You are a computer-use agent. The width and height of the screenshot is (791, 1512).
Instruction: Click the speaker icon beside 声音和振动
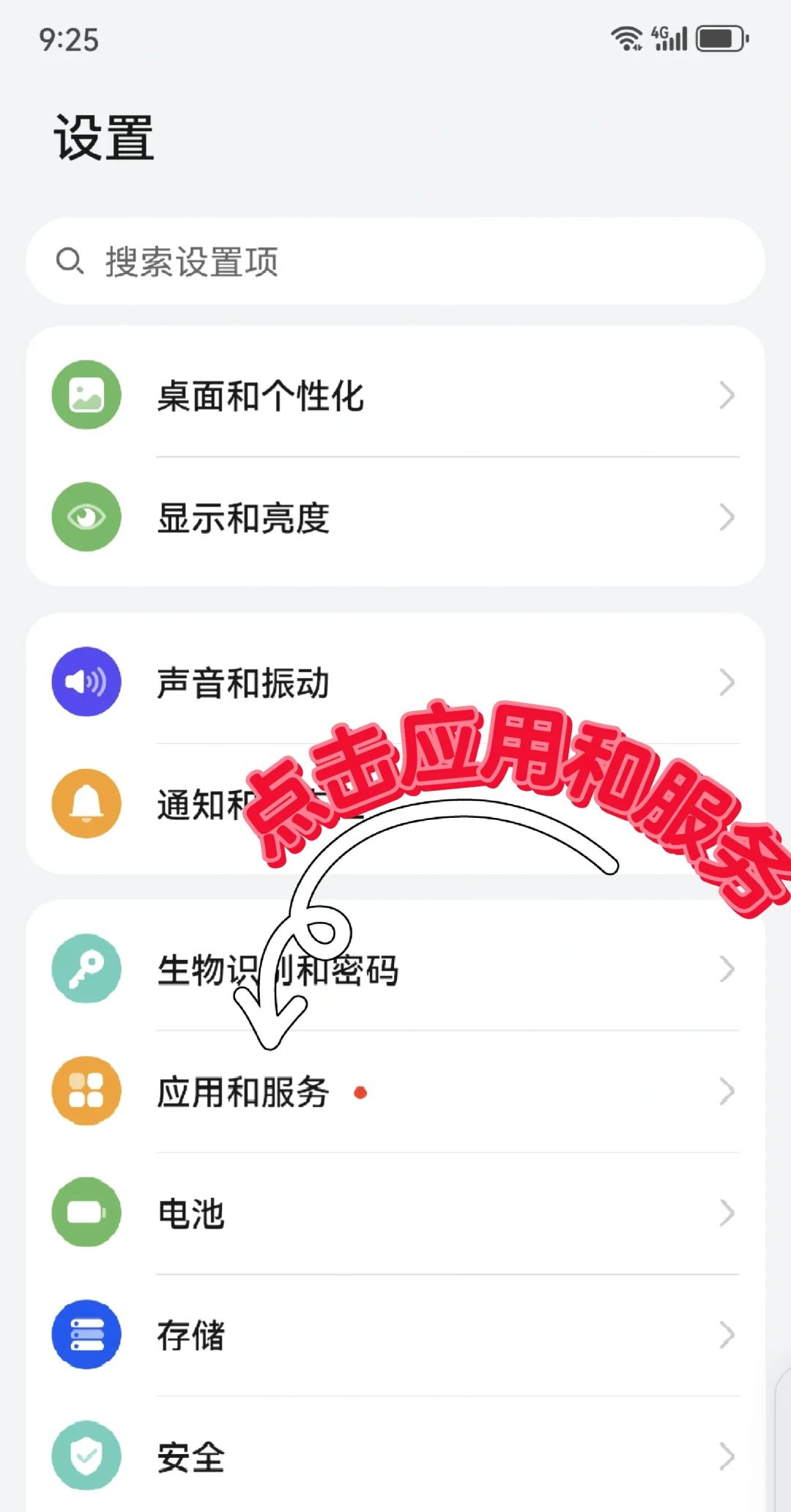point(86,682)
